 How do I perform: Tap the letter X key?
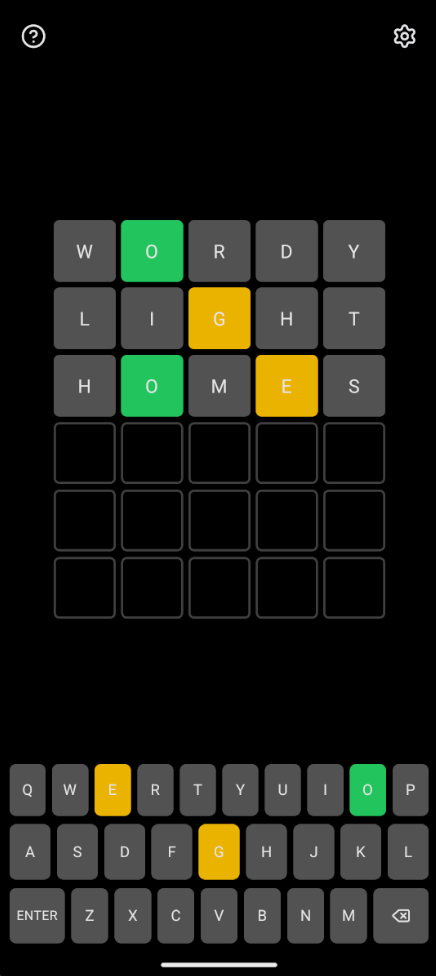point(133,916)
